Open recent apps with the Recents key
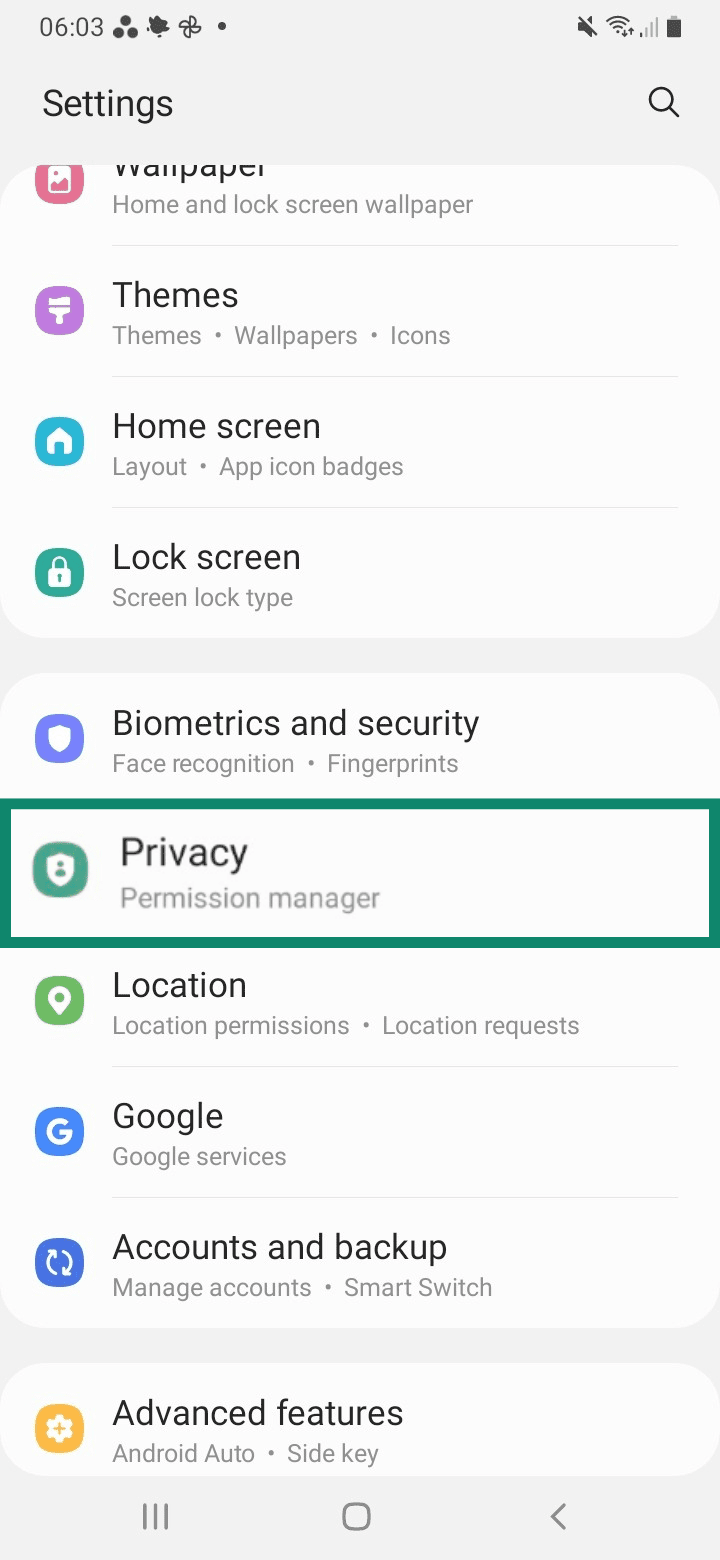This screenshot has height=1560, width=720. click(x=155, y=1515)
